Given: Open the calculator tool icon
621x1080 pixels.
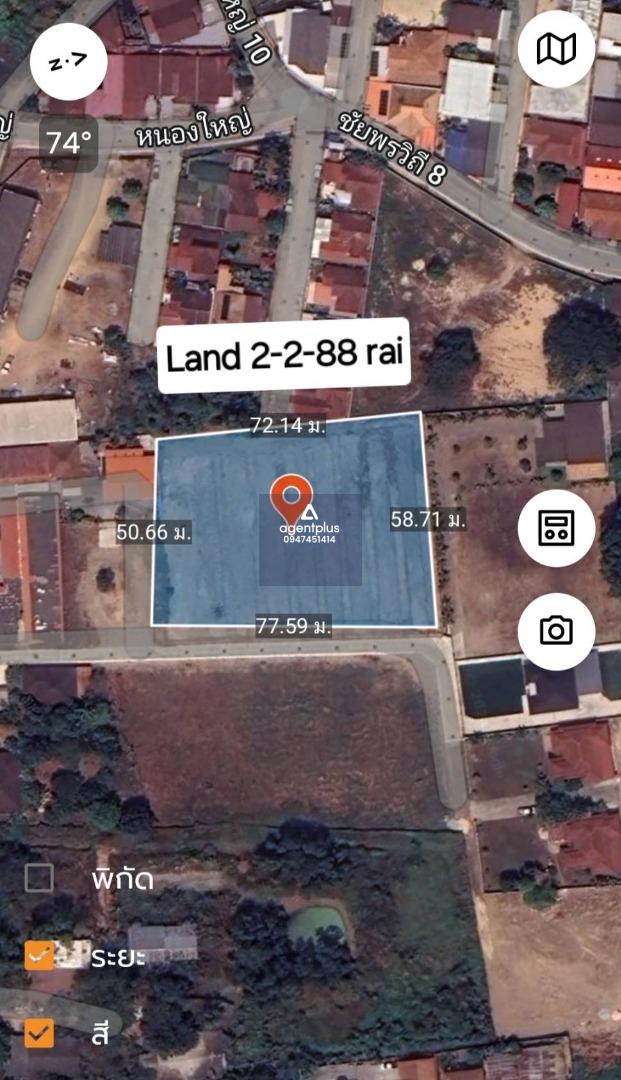Looking at the screenshot, I should tap(556, 528).
